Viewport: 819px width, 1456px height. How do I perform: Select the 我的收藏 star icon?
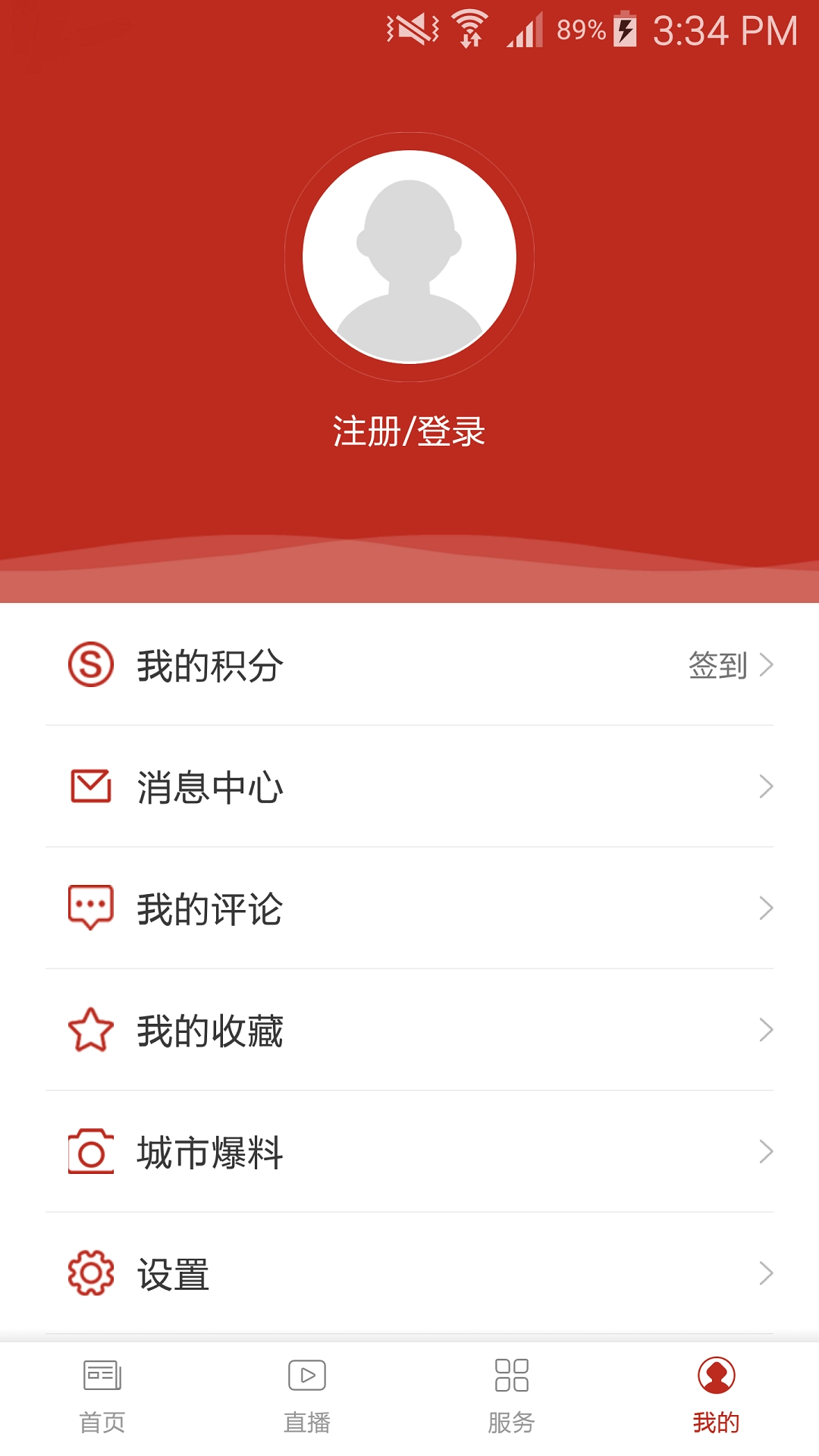89,1031
